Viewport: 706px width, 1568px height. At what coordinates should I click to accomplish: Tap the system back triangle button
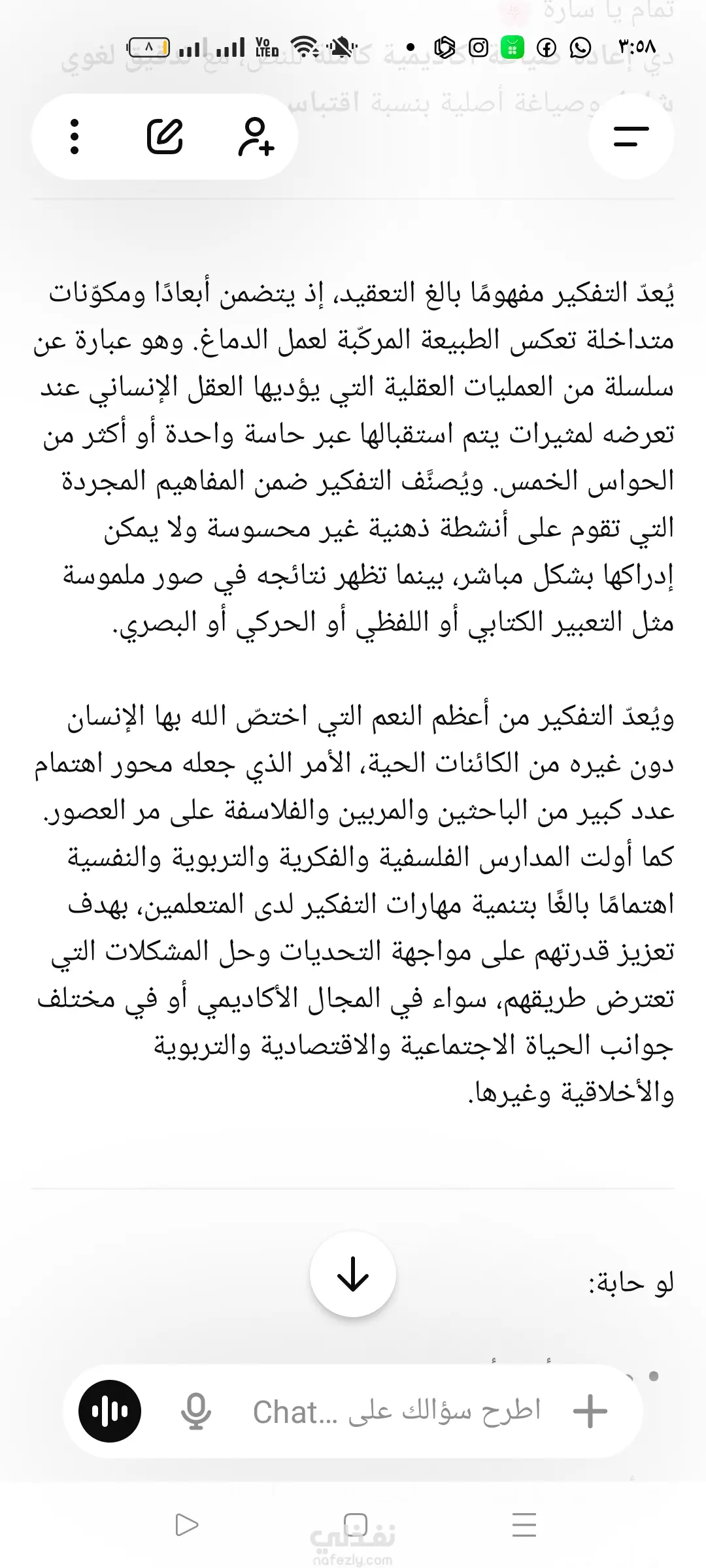(187, 1525)
